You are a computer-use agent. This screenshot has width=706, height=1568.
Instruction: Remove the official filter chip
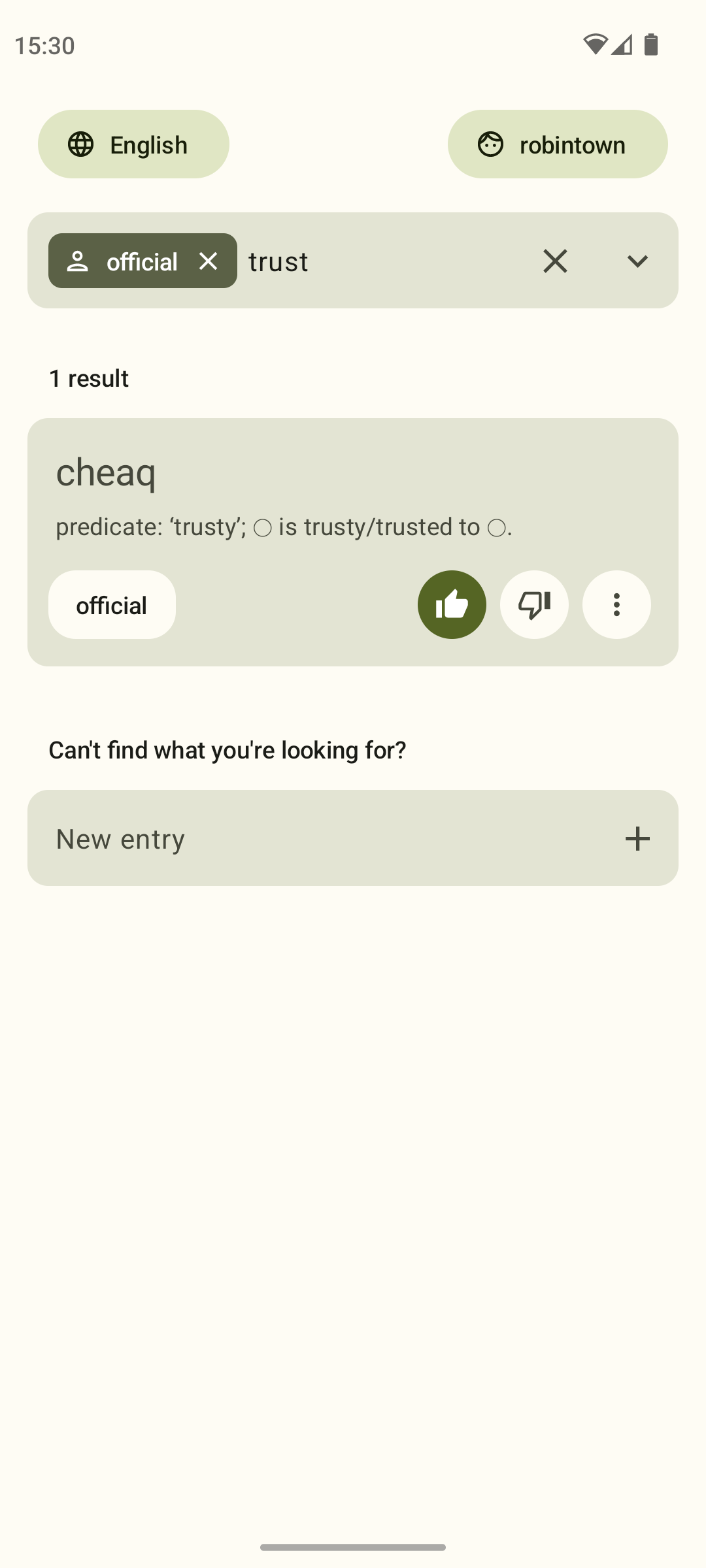(x=208, y=261)
